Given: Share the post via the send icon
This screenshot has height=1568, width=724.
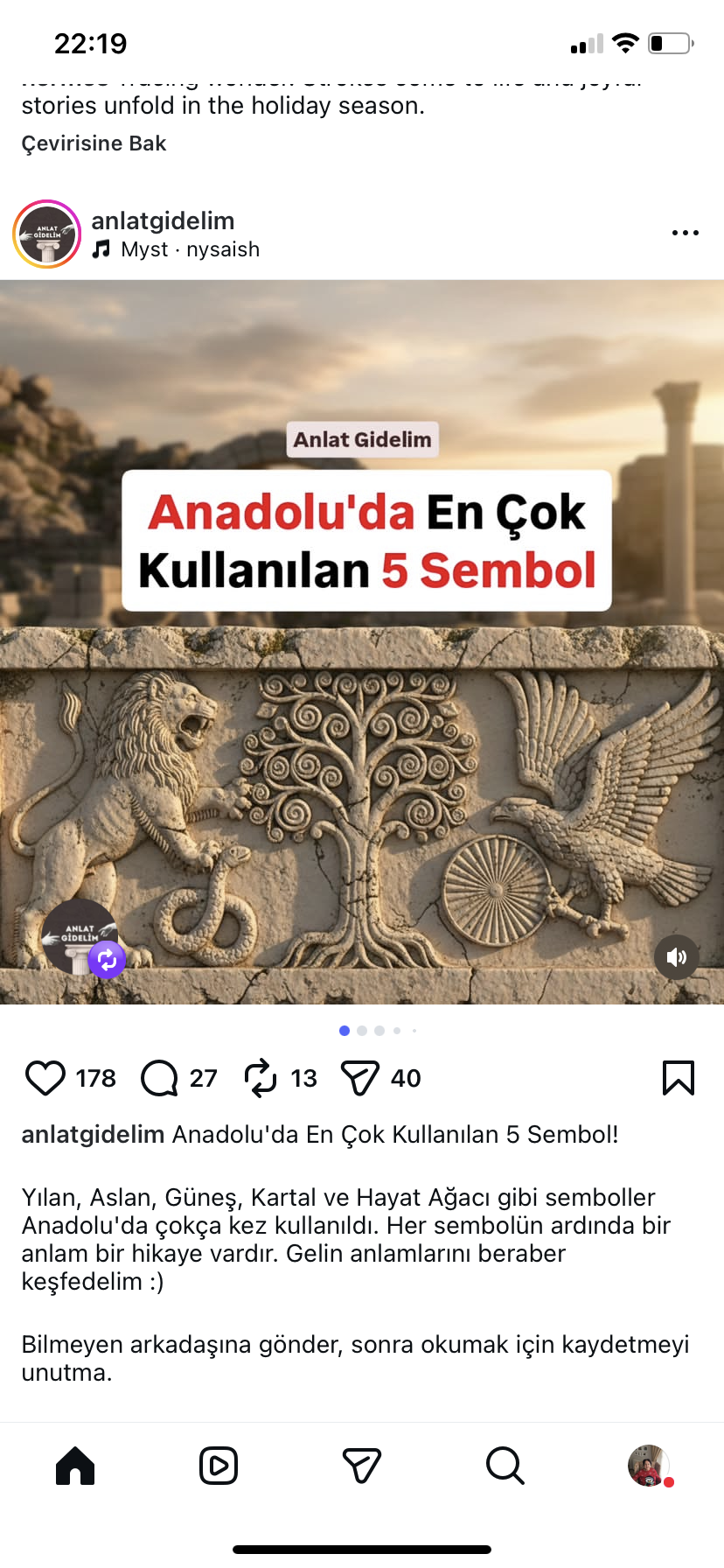Looking at the screenshot, I should (x=360, y=1078).
